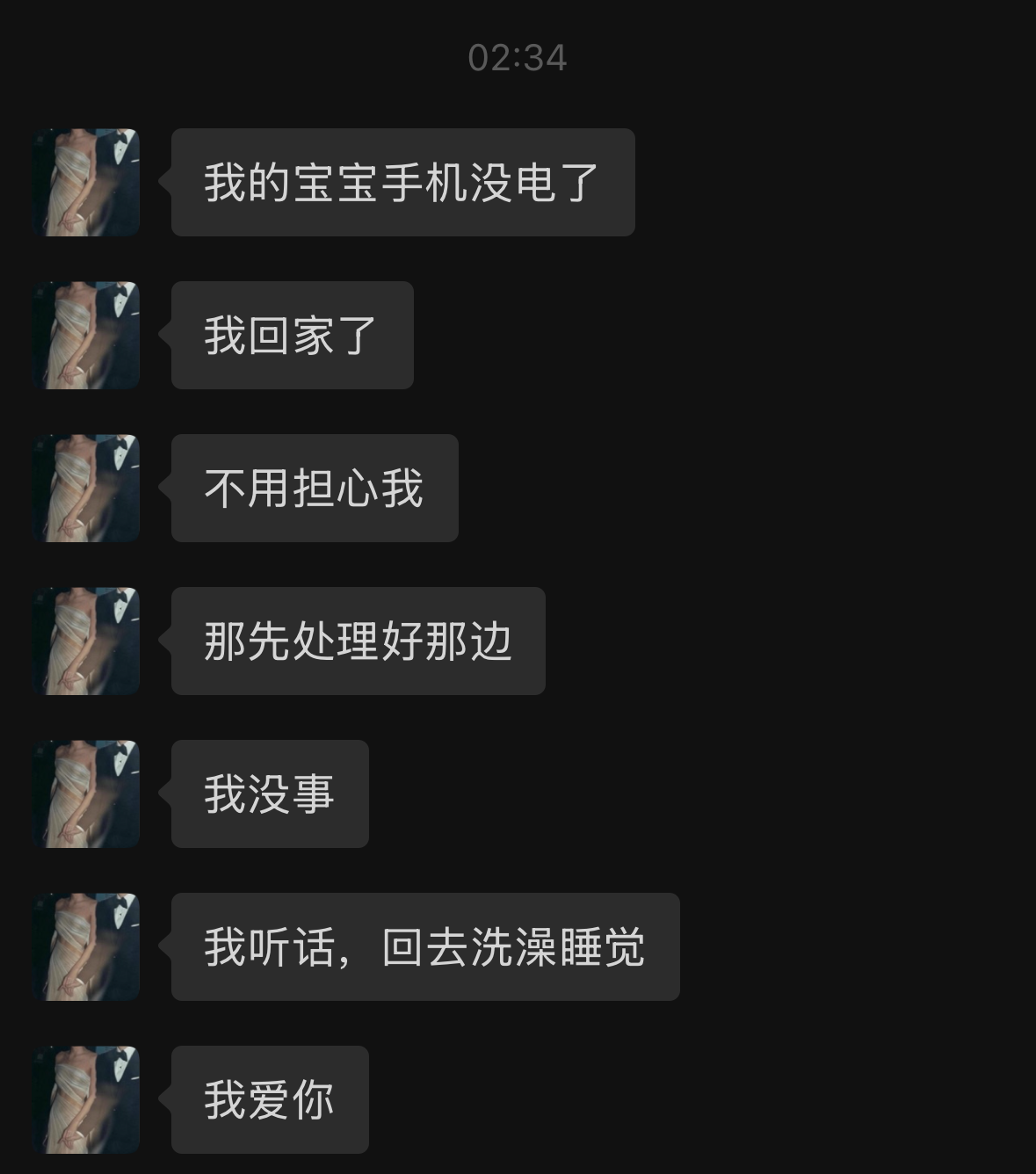This screenshot has width=1036, height=1174.
Task: Open sender's avatar beside "我回家了" message
Action: pos(86,335)
